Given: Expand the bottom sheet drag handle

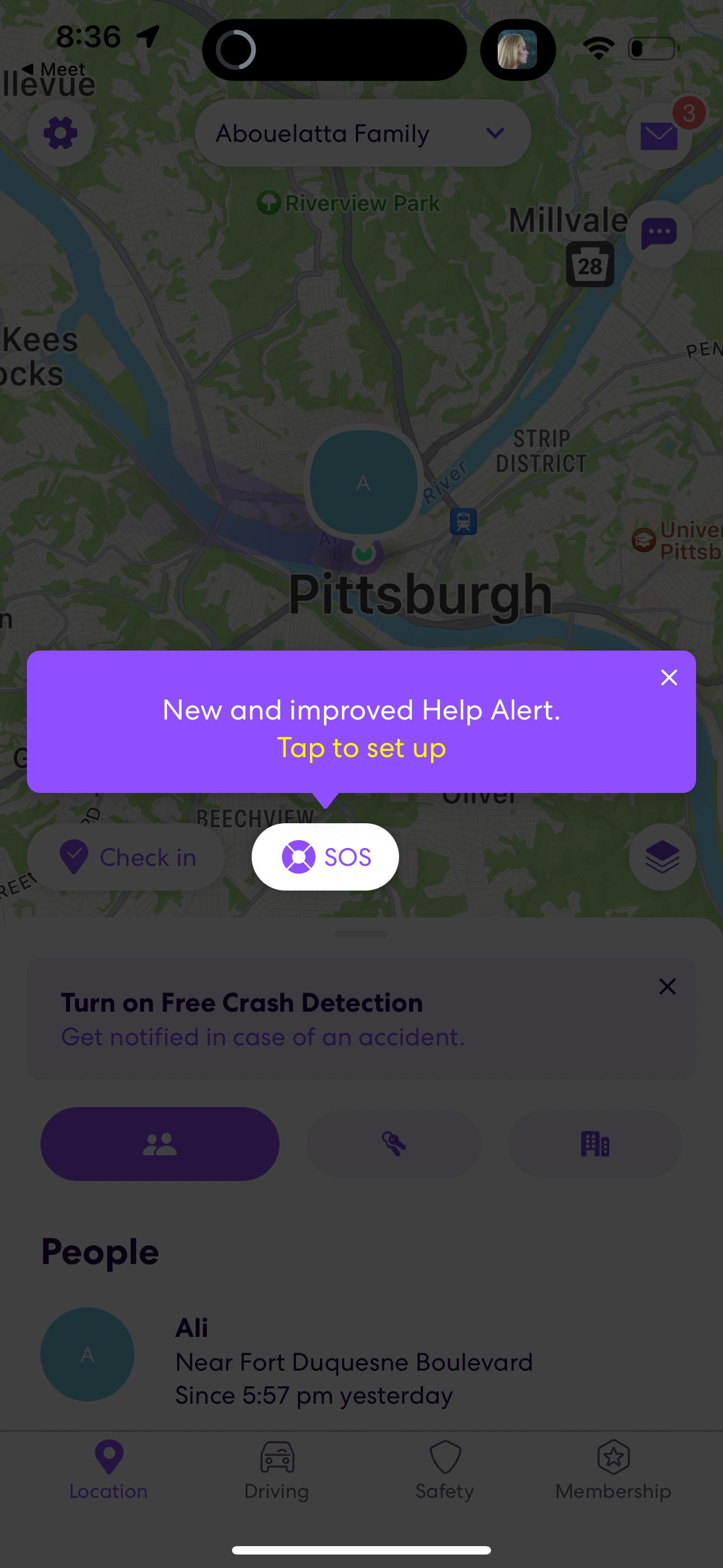Looking at the screenshot, I should coord(361,934).
